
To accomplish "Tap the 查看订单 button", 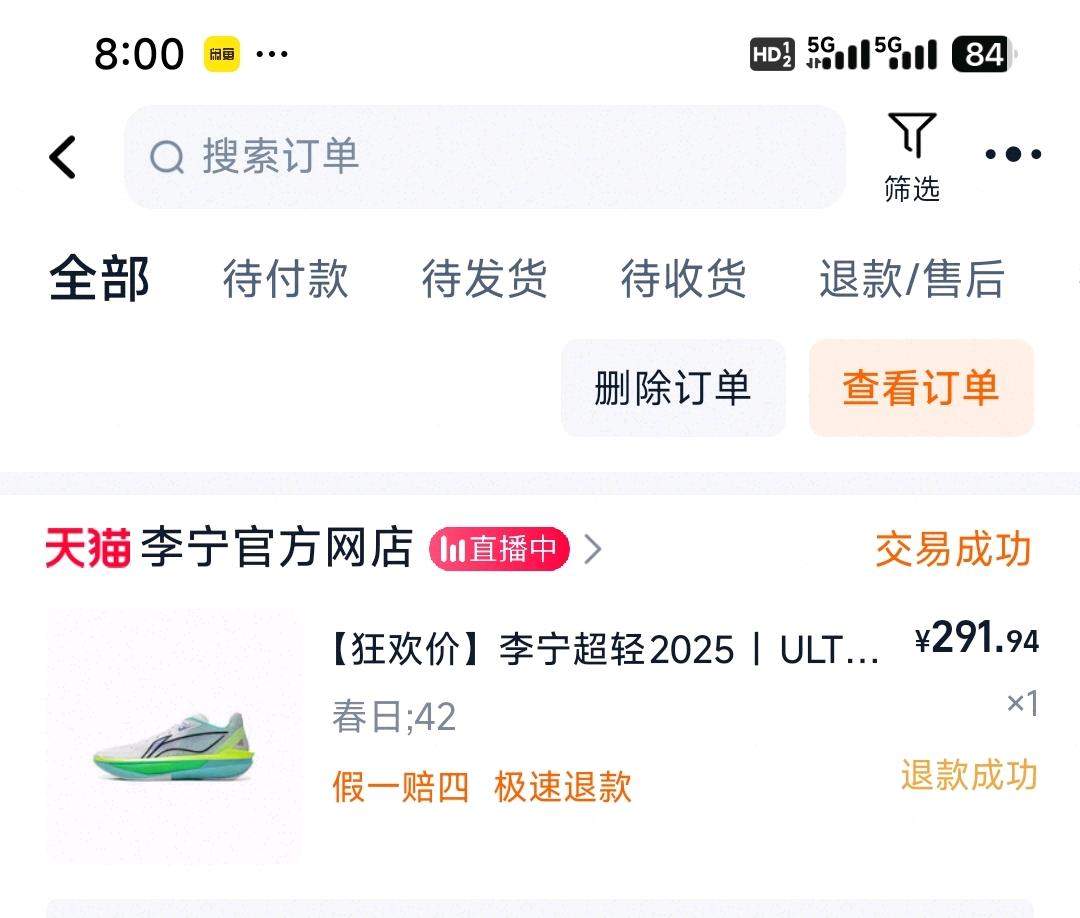I will pyautogui.click(x=920, y=388).
